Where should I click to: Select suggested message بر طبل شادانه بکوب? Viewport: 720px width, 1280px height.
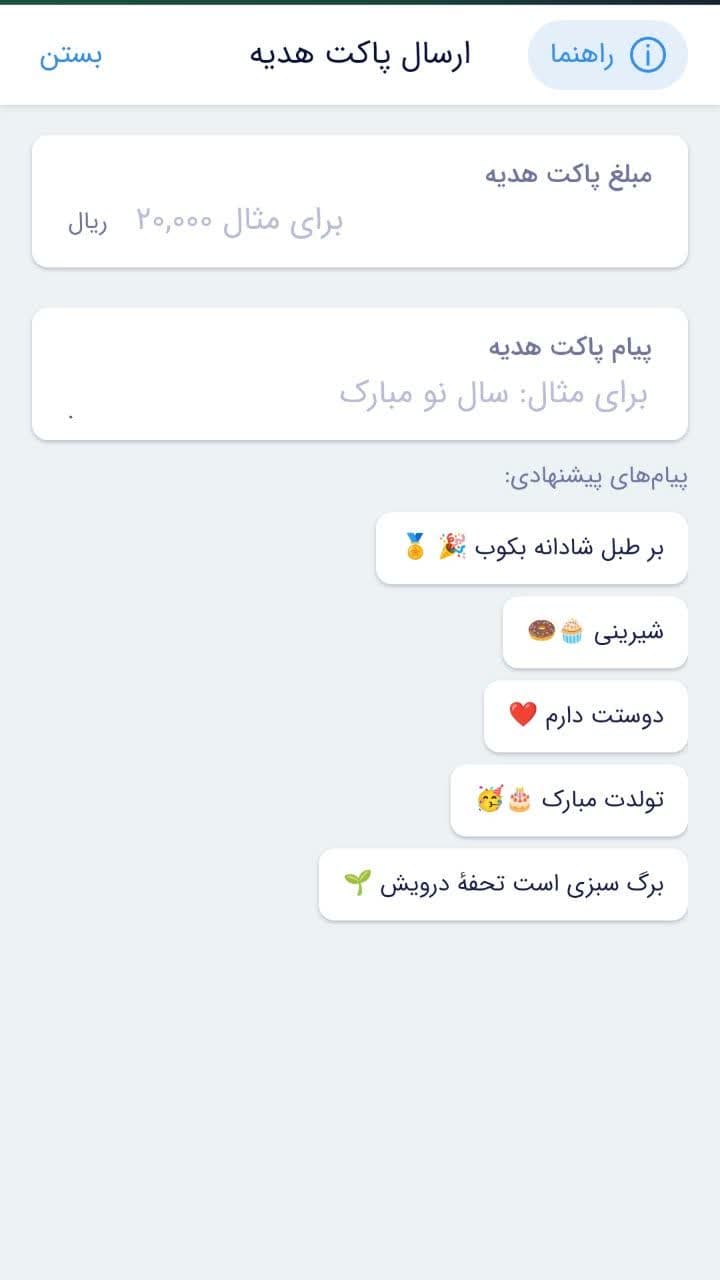[532, 548]
